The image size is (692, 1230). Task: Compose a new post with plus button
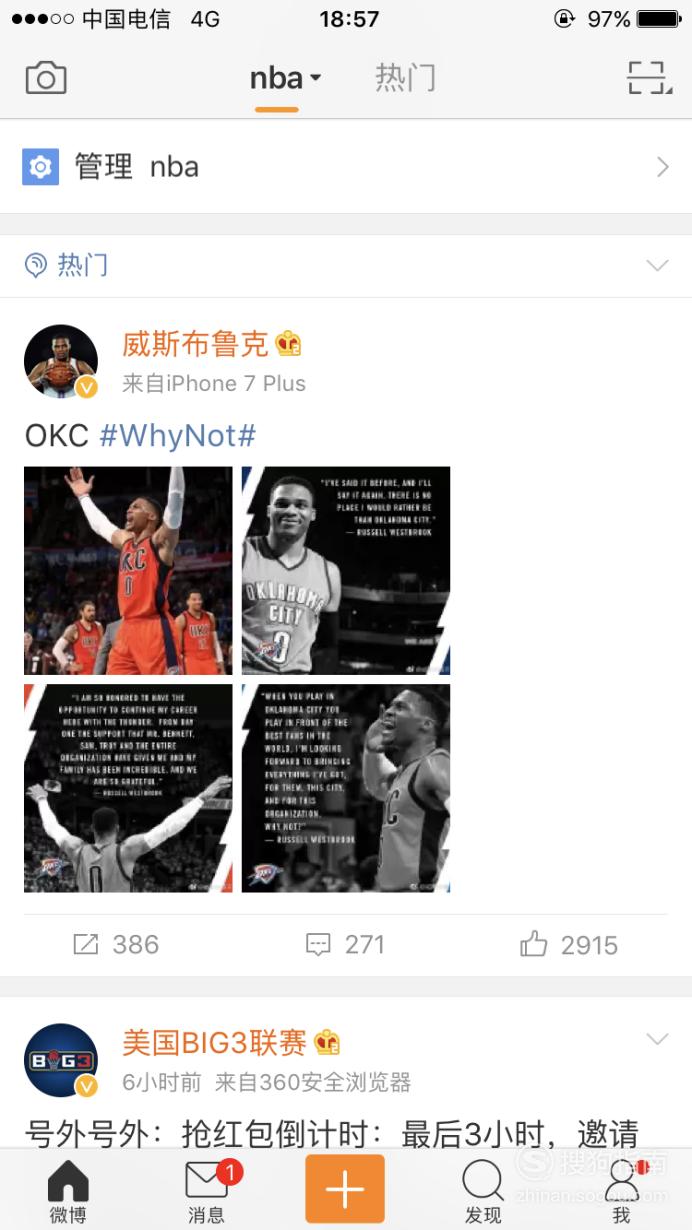click(345, 1188)
